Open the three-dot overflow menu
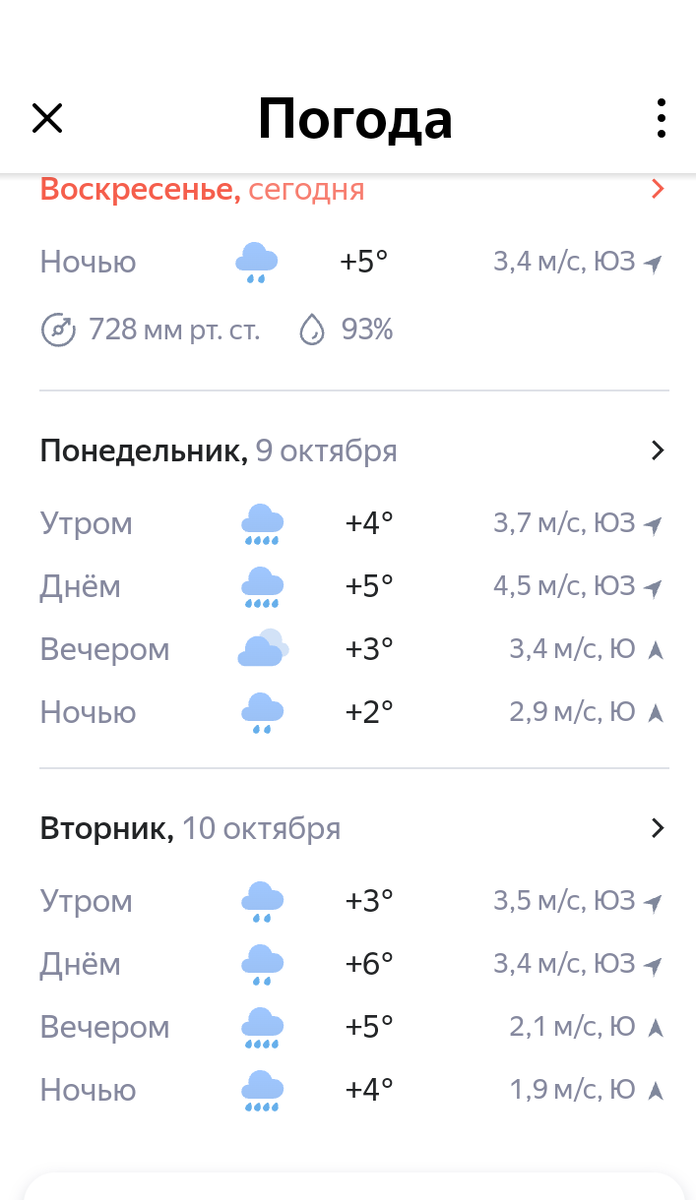The height and width of the screenshot is (1200, 696). 660,118
